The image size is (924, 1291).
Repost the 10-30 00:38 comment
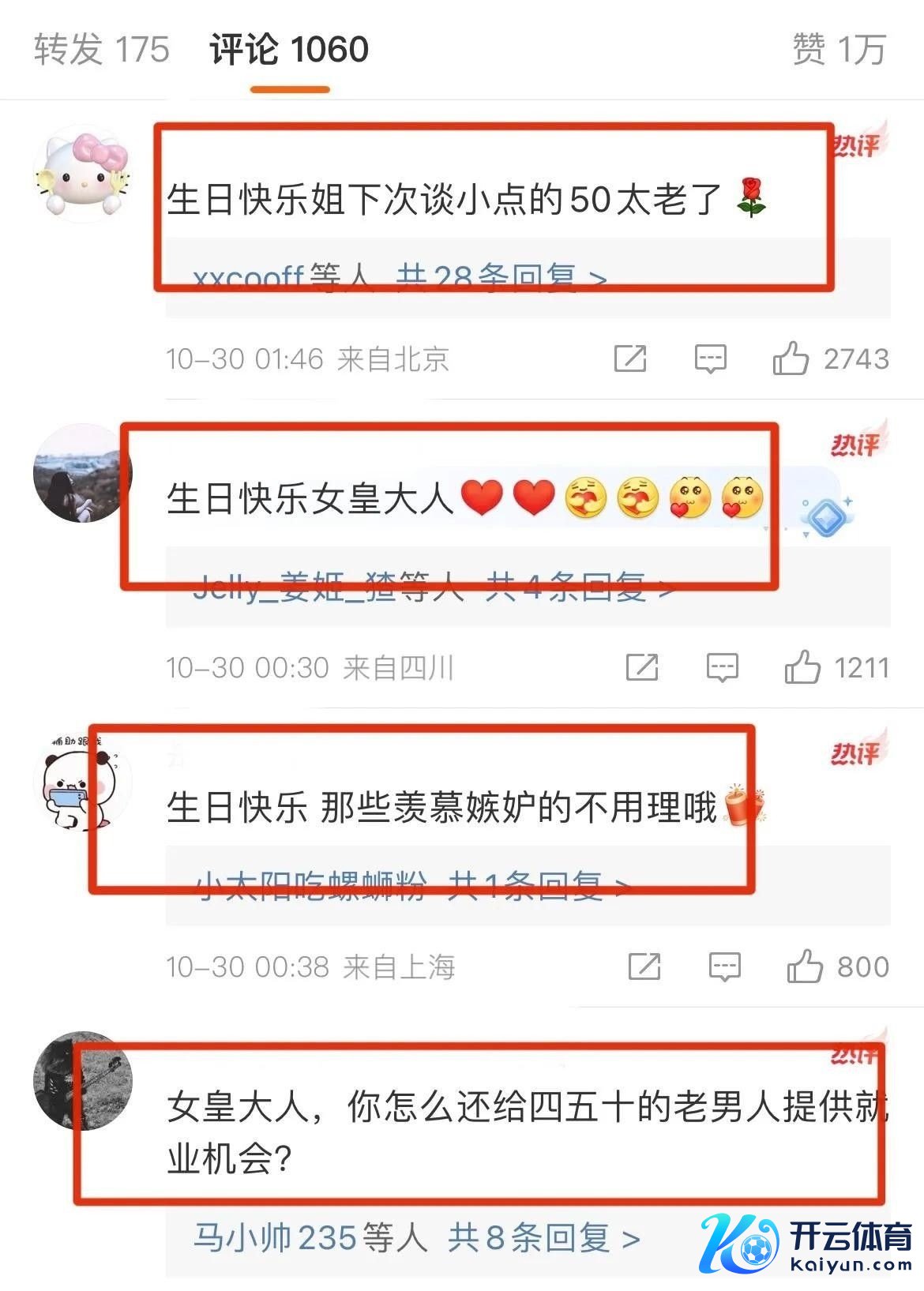pos(644,966)
